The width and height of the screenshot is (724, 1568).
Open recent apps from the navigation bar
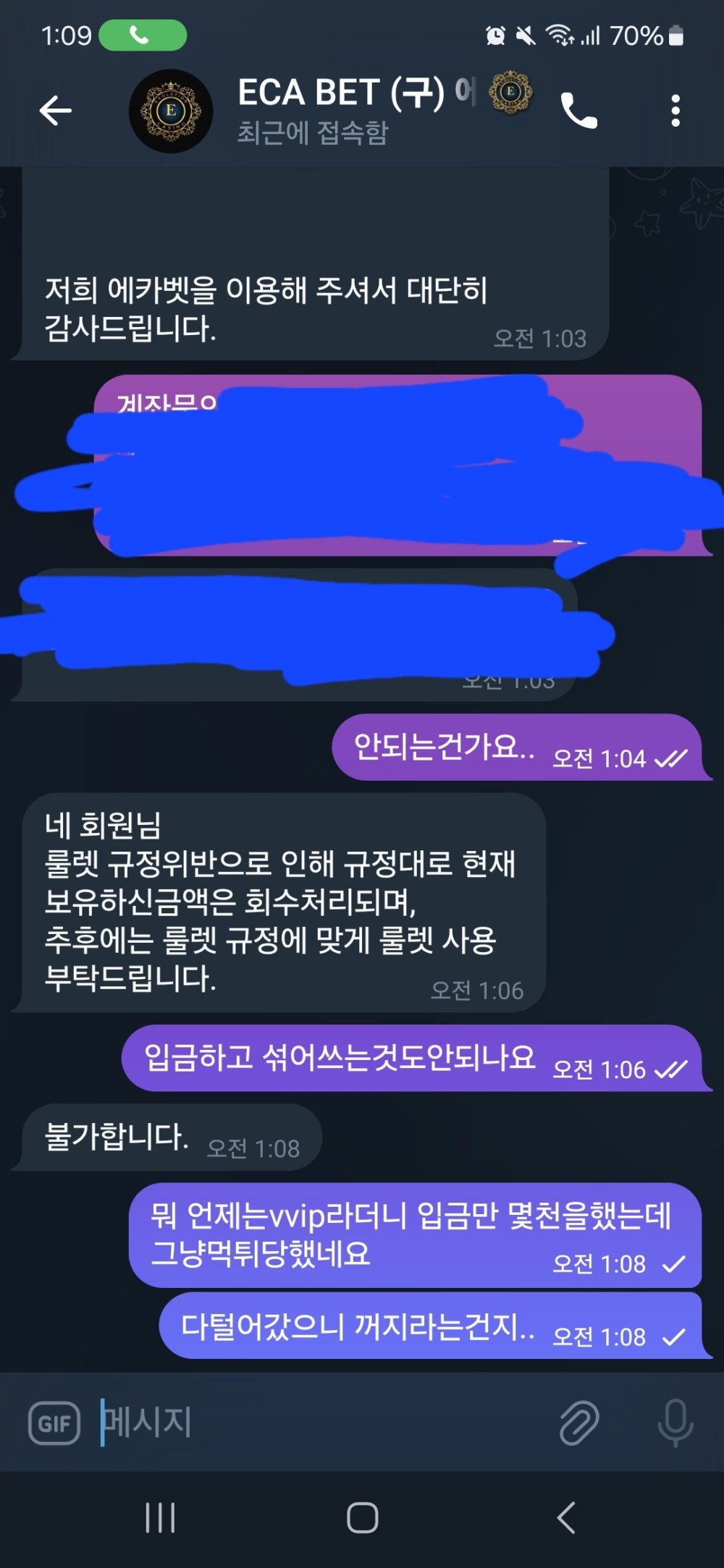[160, 1517]
